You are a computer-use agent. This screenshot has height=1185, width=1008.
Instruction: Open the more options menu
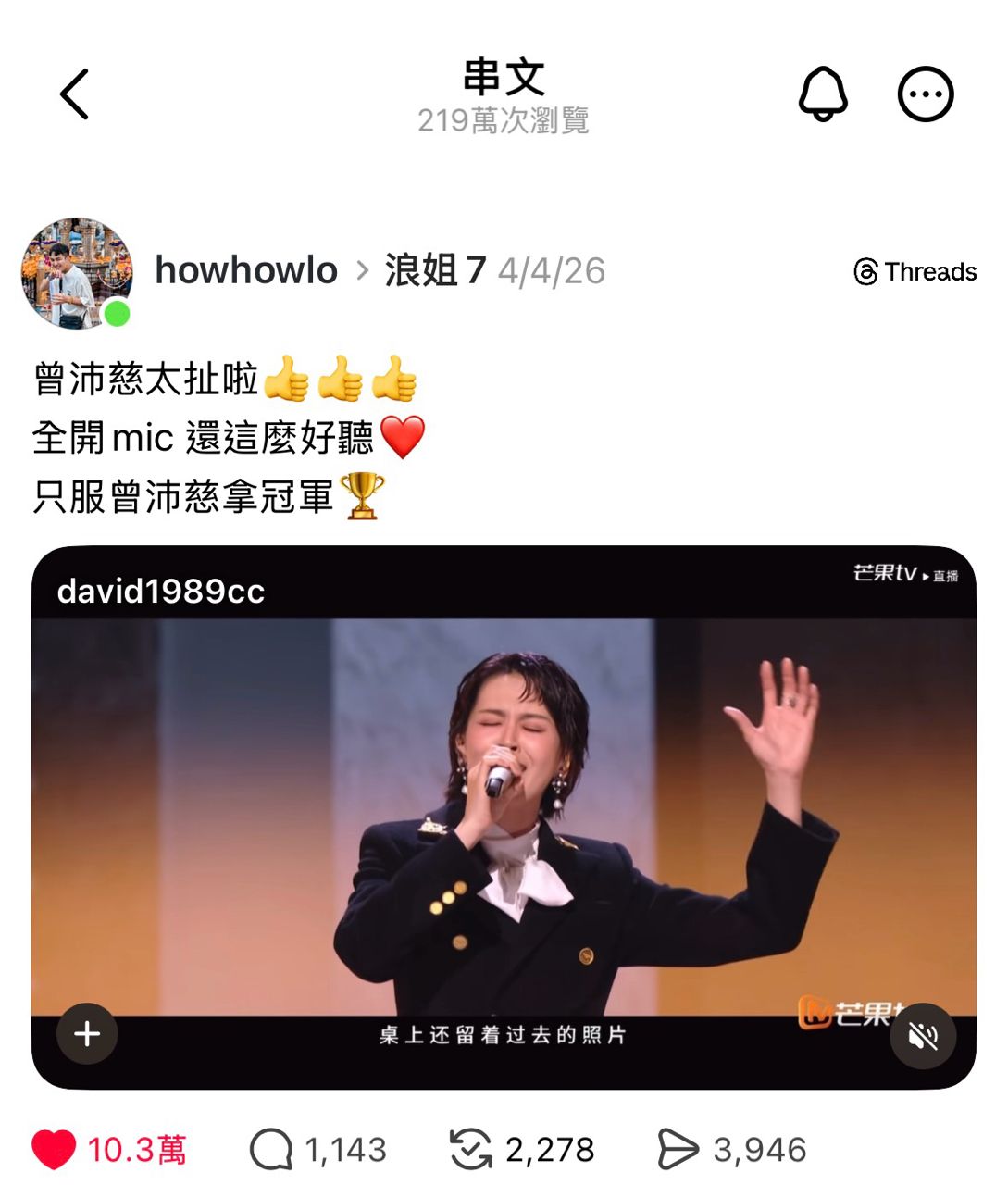[x=926, y=94]
